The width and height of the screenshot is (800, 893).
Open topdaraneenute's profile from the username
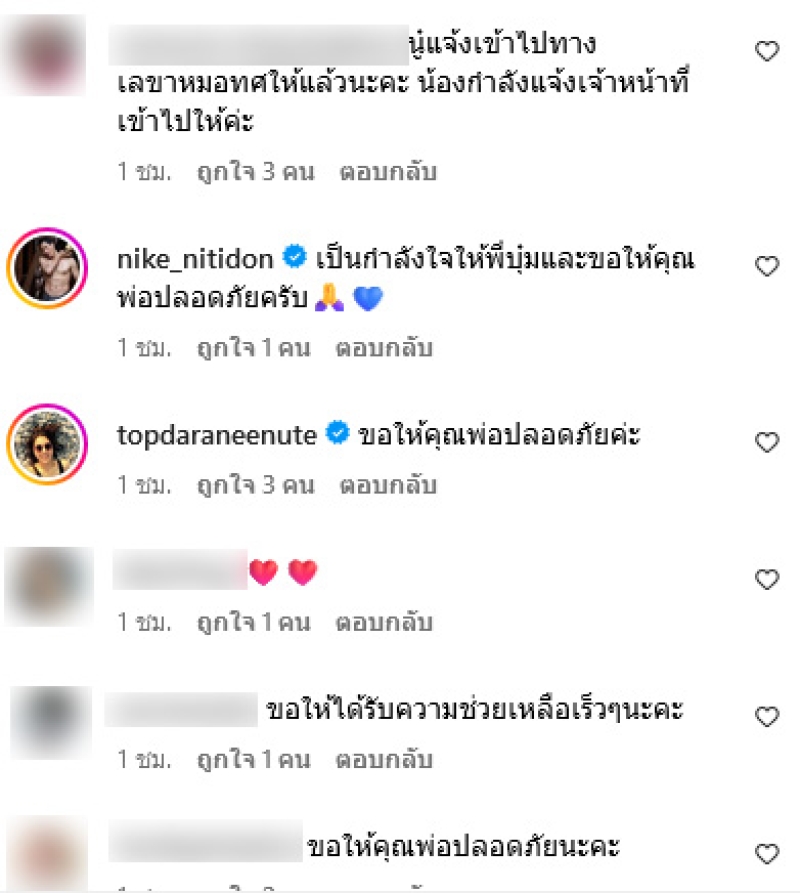217,435
